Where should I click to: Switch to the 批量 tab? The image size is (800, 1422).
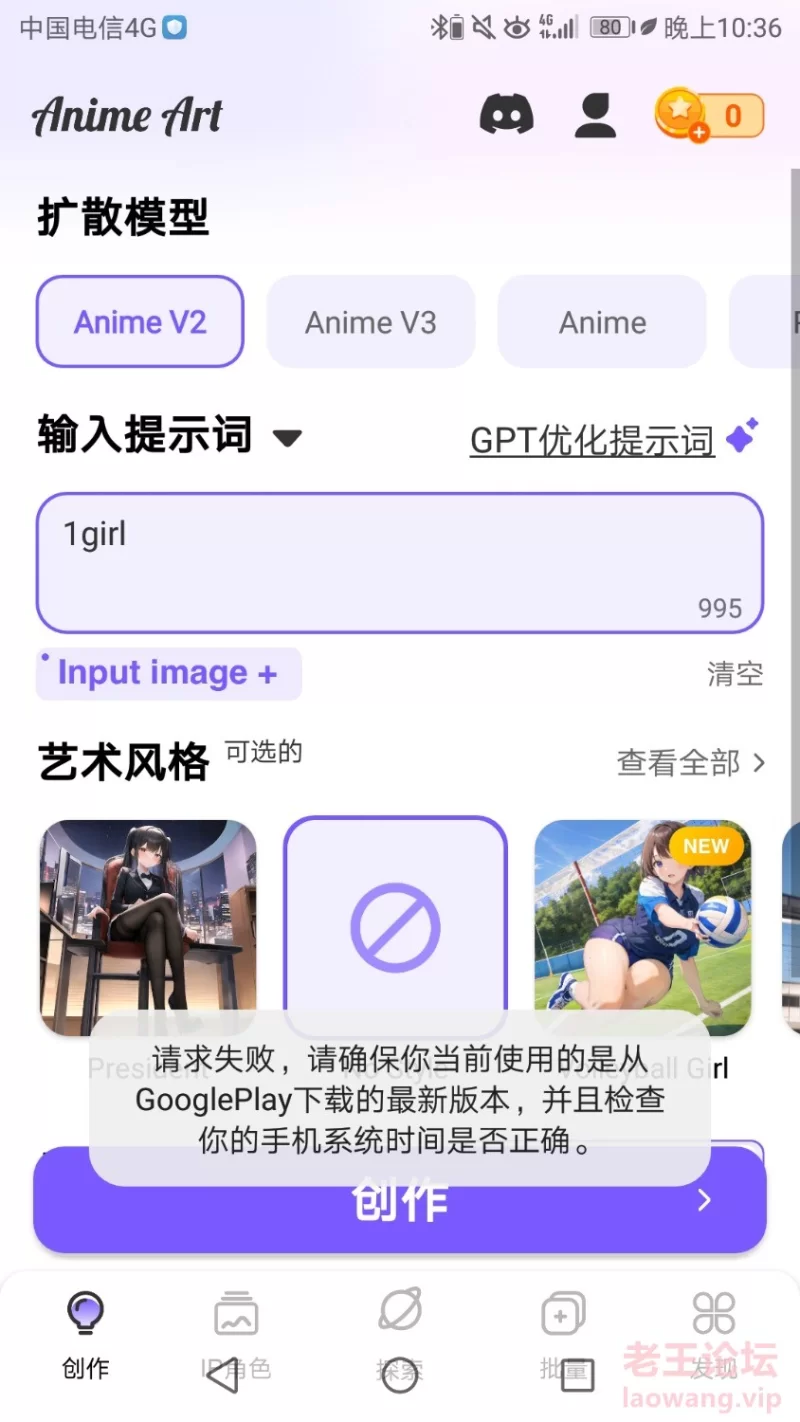click(x=563, y=1333)
